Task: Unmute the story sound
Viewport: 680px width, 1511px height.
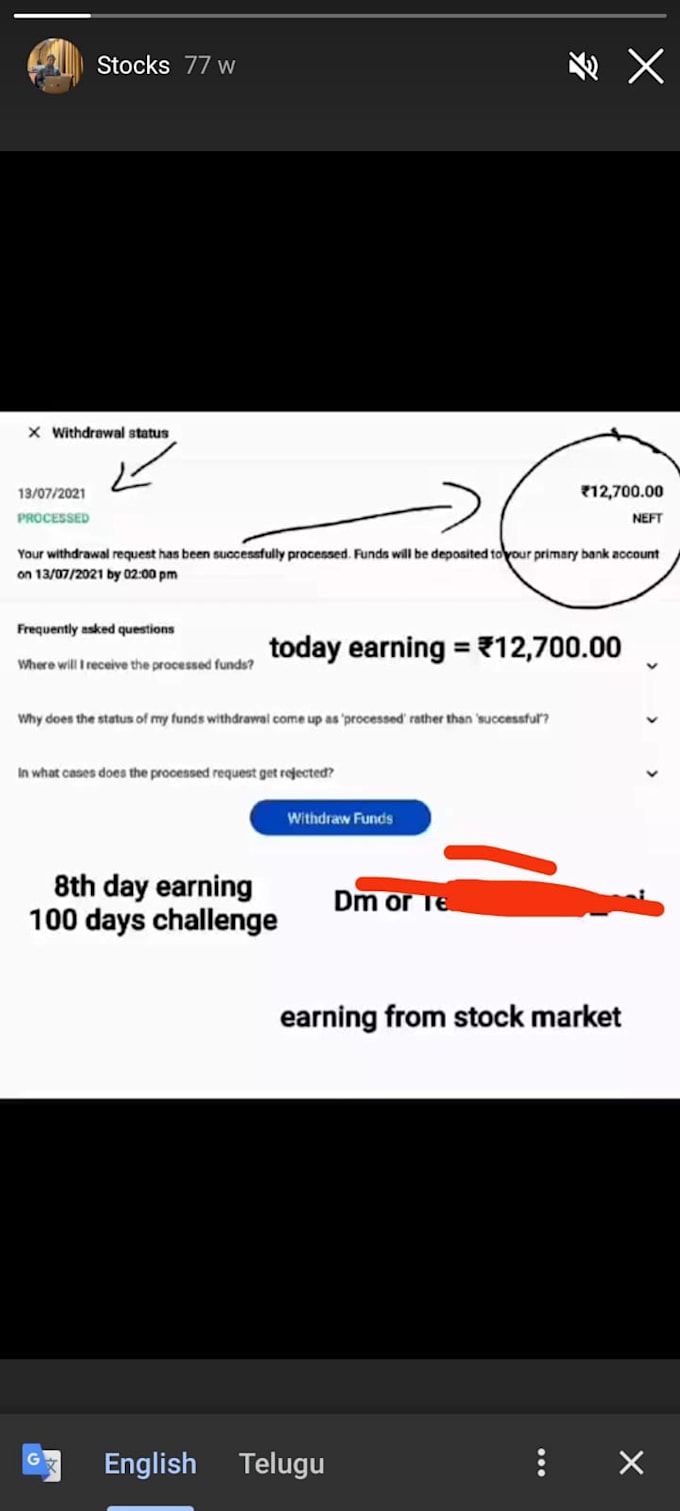Action: pyautogui.click(x=583, y=67)
